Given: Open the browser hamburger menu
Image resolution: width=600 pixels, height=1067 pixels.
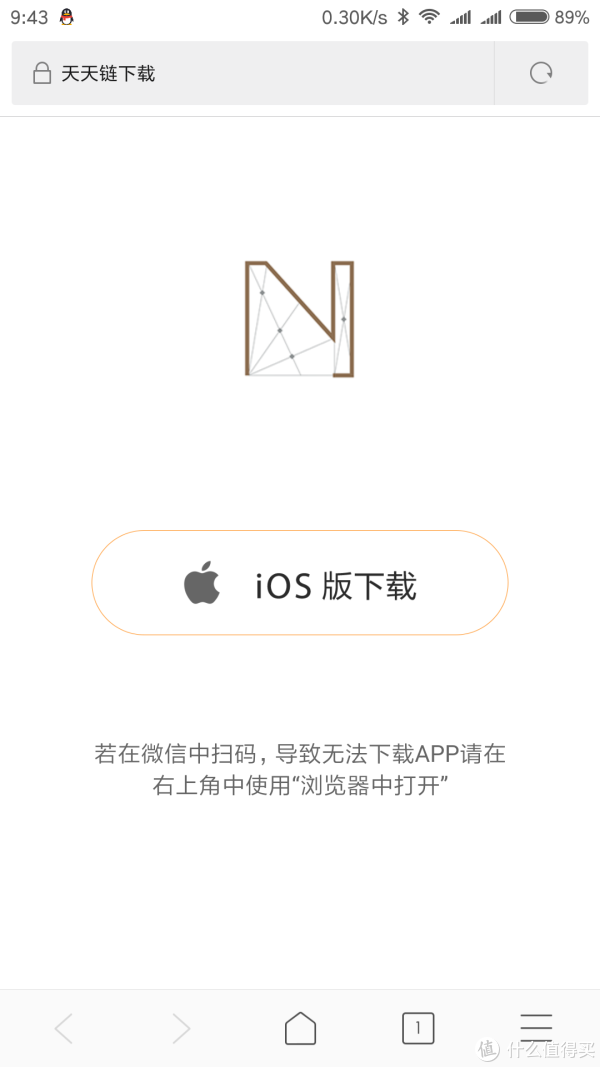Looking at the screenshot, I should 536,1028.
